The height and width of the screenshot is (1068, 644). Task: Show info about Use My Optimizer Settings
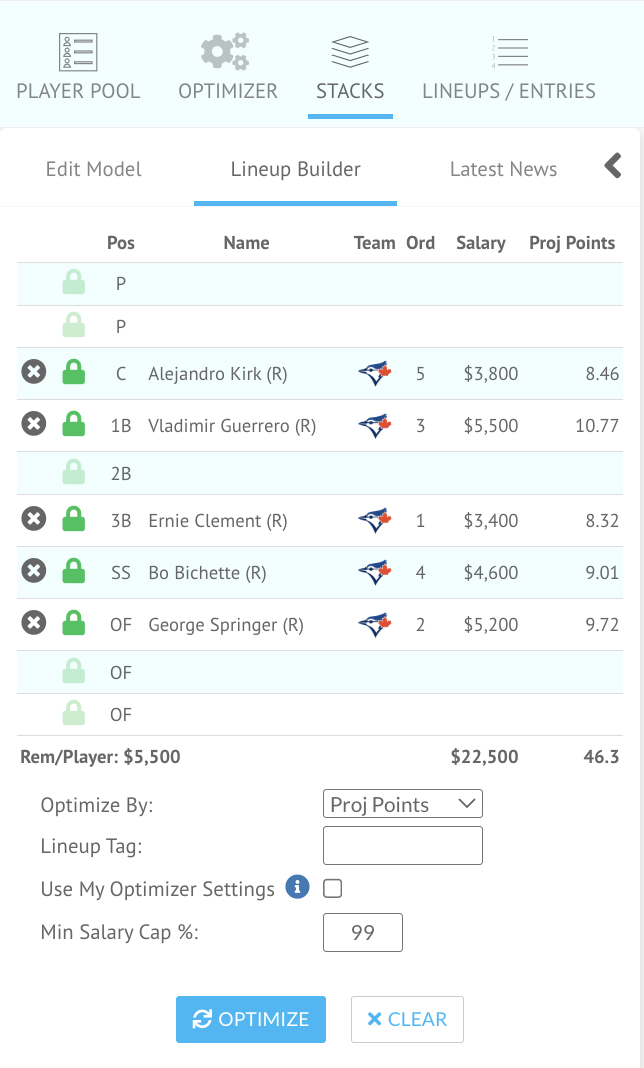pyautogui.click(x=297, y=887)
